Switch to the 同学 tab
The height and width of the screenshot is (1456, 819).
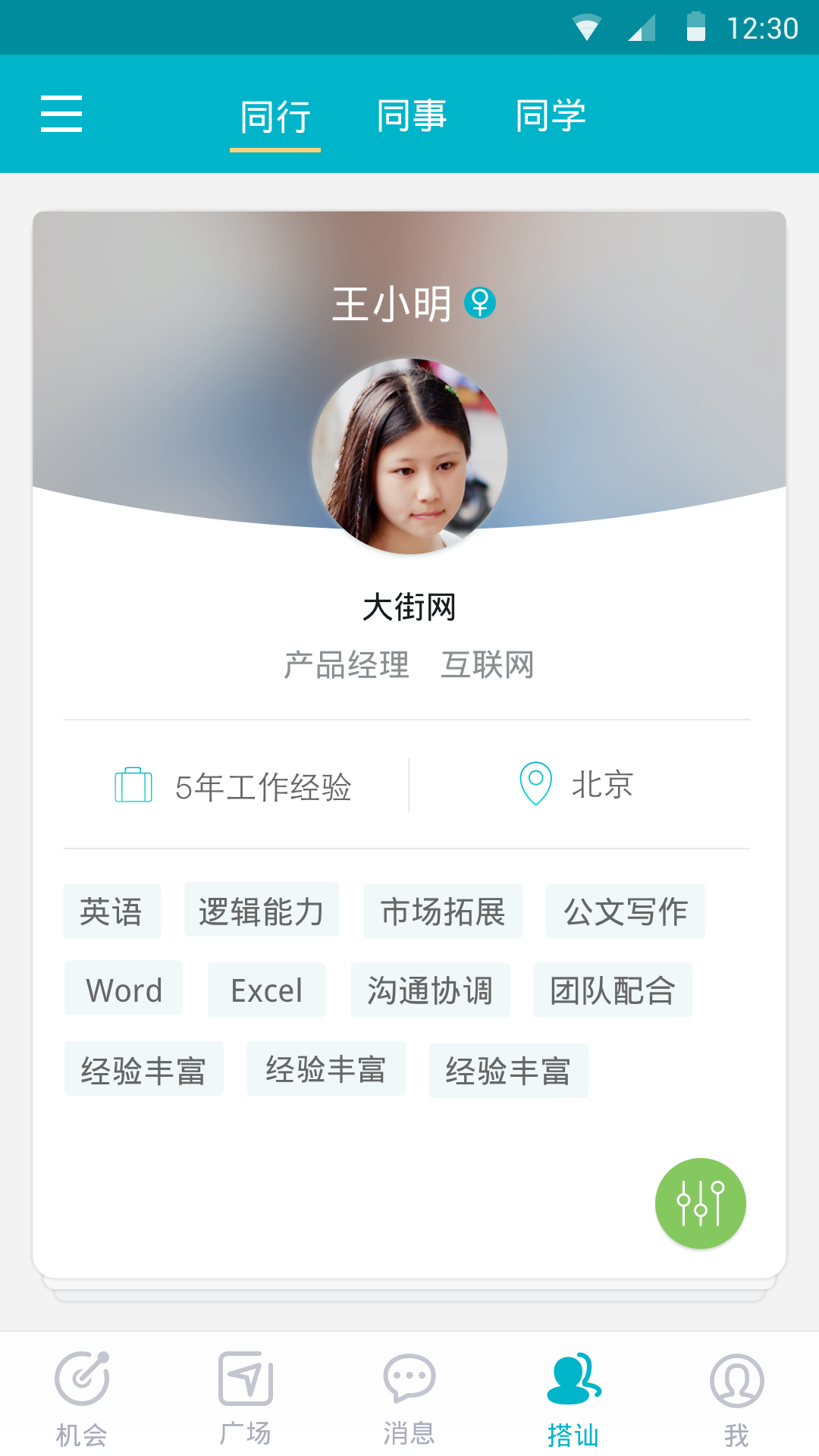tap(551, 116)
